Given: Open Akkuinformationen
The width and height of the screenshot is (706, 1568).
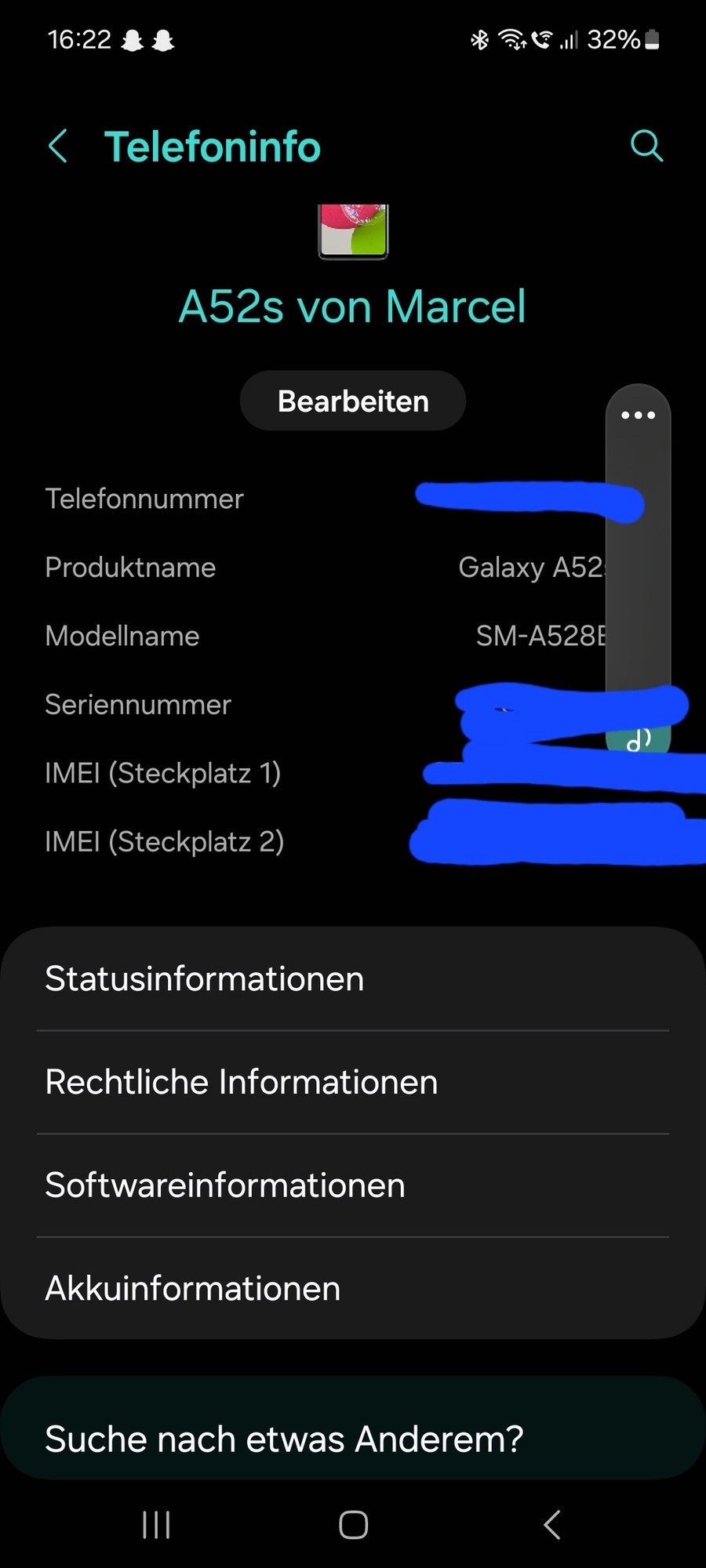Looking at the screenshot, I should pos(353,1289).
